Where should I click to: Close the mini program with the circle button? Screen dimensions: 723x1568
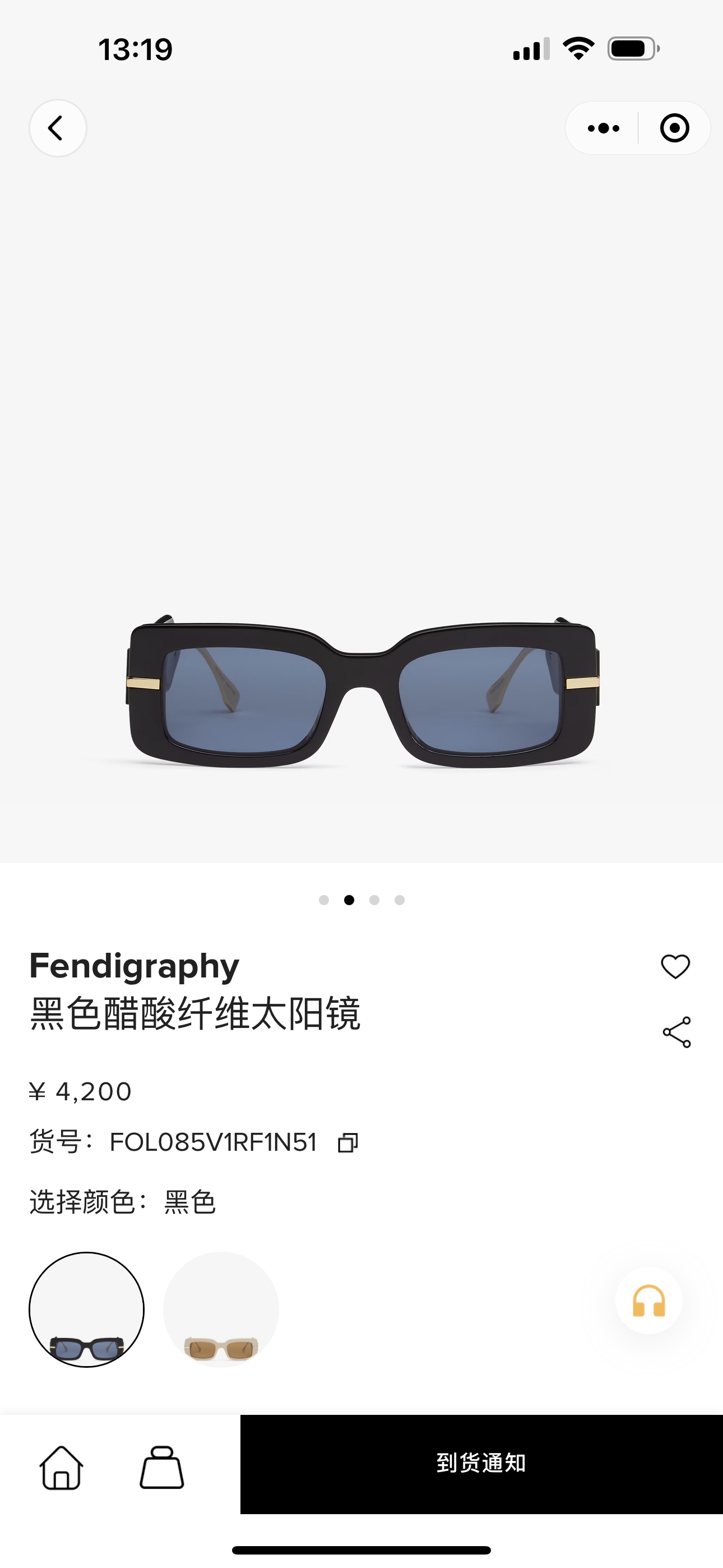click(x=674, y=128)
